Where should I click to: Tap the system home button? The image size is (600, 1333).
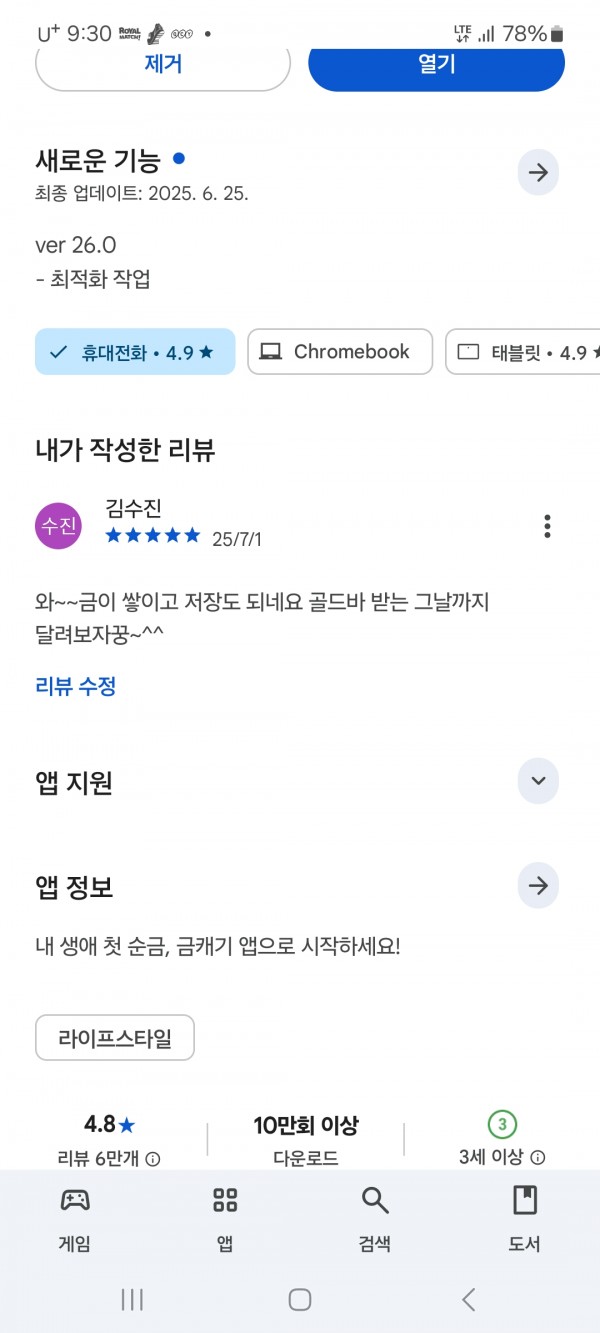pyautogui.click(x=300, y=1299)
